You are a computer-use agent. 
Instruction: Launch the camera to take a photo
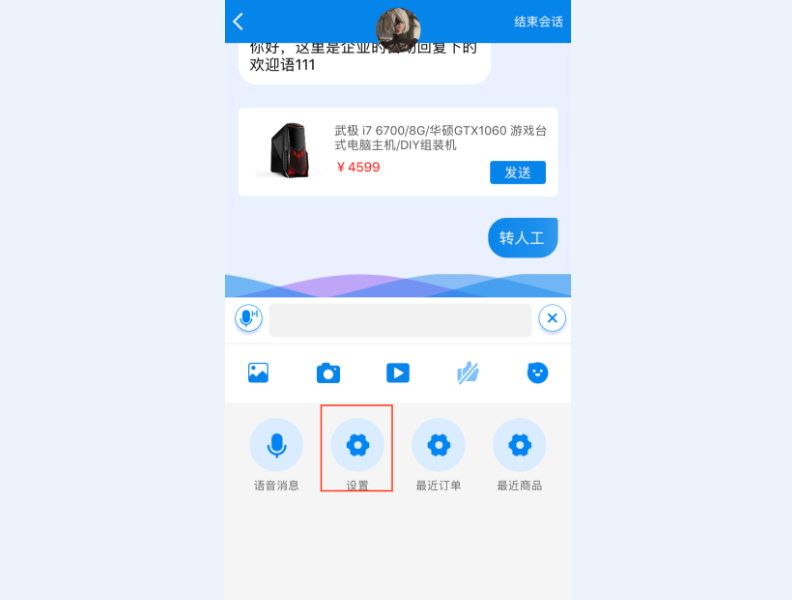[328, 373]
